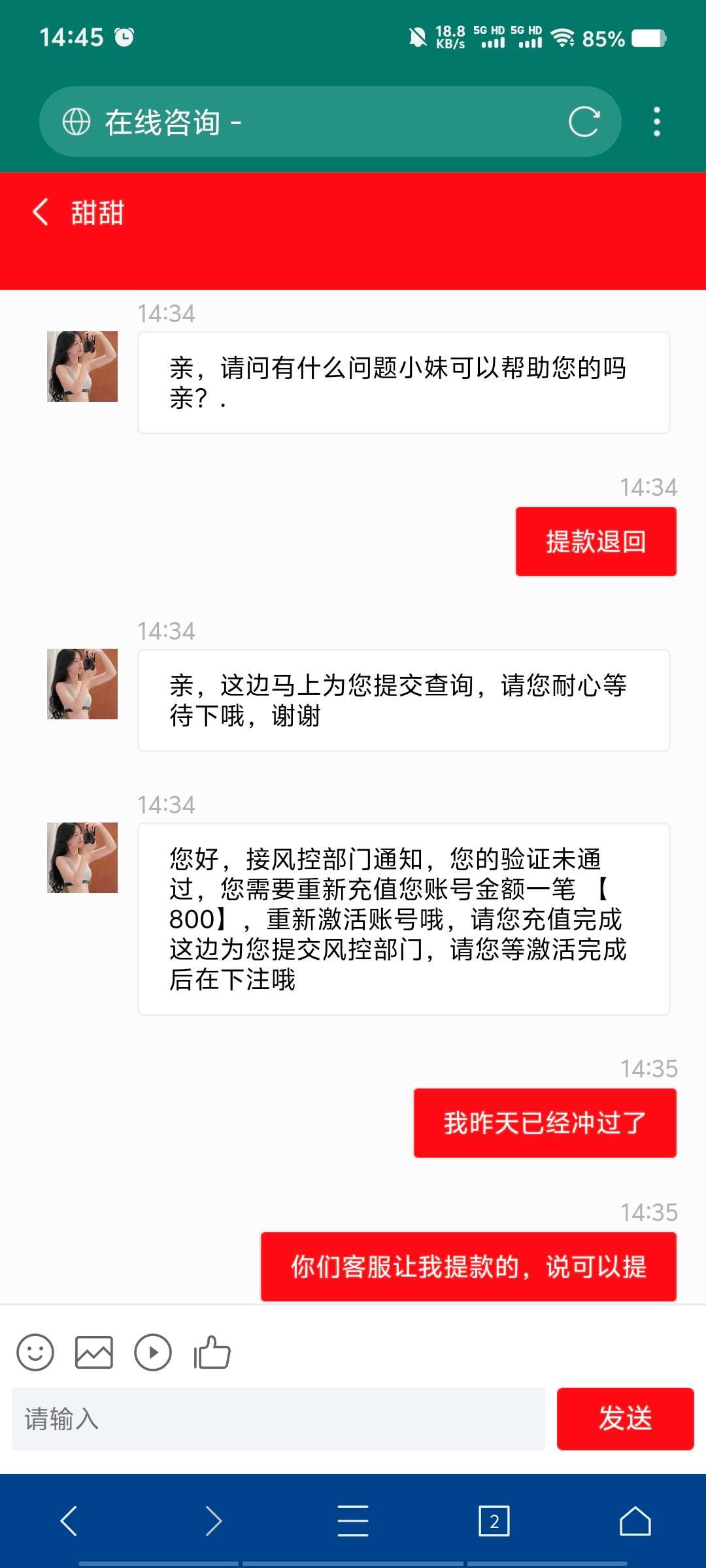The height and width of the screenshot is (1568, 706).
Task: Select the 提款退回 message bubble
Action: (x=596, y=541)
